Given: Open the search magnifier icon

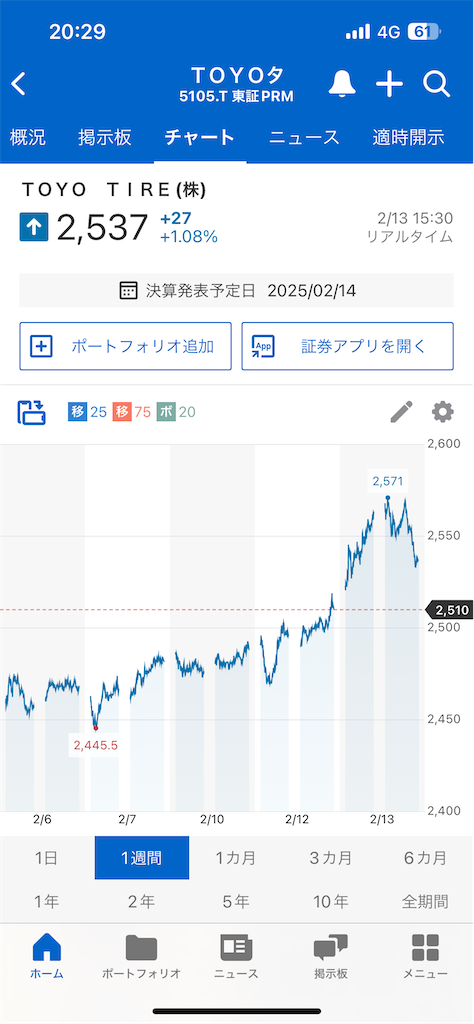Looking at the screenshot, I should pyautogui.click(x=436, y=84).
